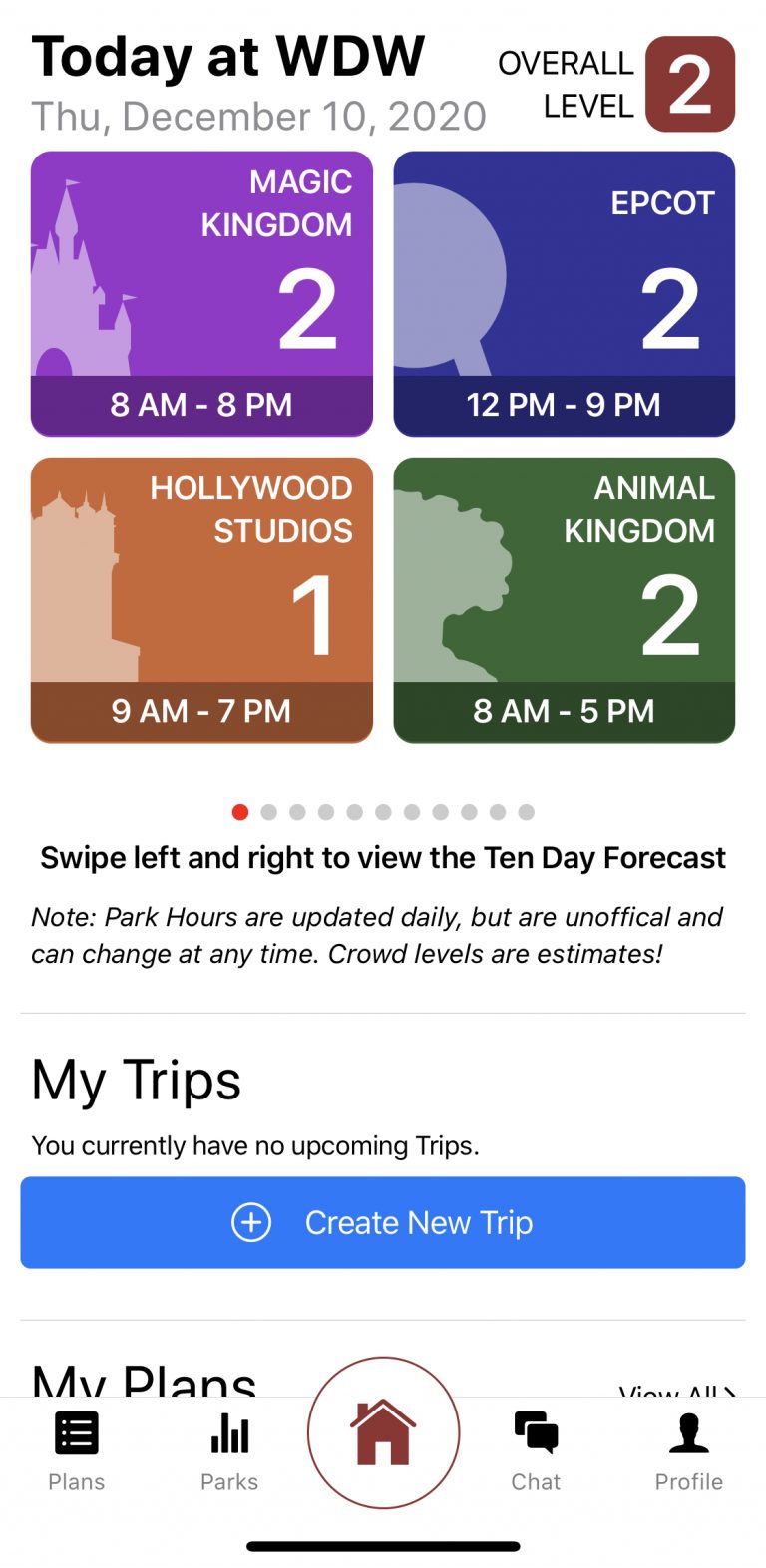The width and height of the screenshot is (766, 1568).
Task: Tap the 8 AM - 8 PM hours bar on Magic Kingdom
Action: [201, 405]
